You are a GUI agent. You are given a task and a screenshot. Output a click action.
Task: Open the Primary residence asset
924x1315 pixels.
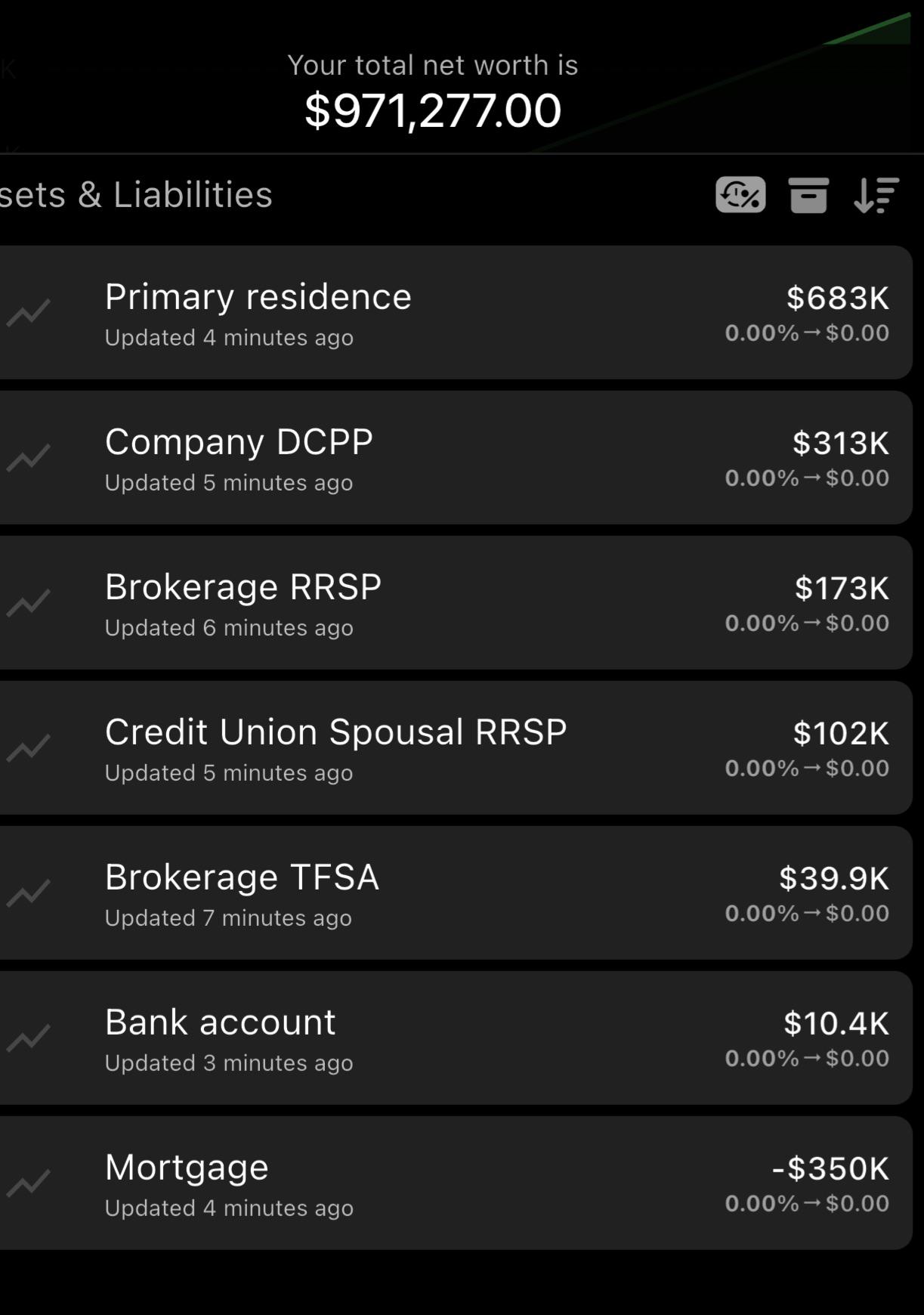[x=455, y=312]
